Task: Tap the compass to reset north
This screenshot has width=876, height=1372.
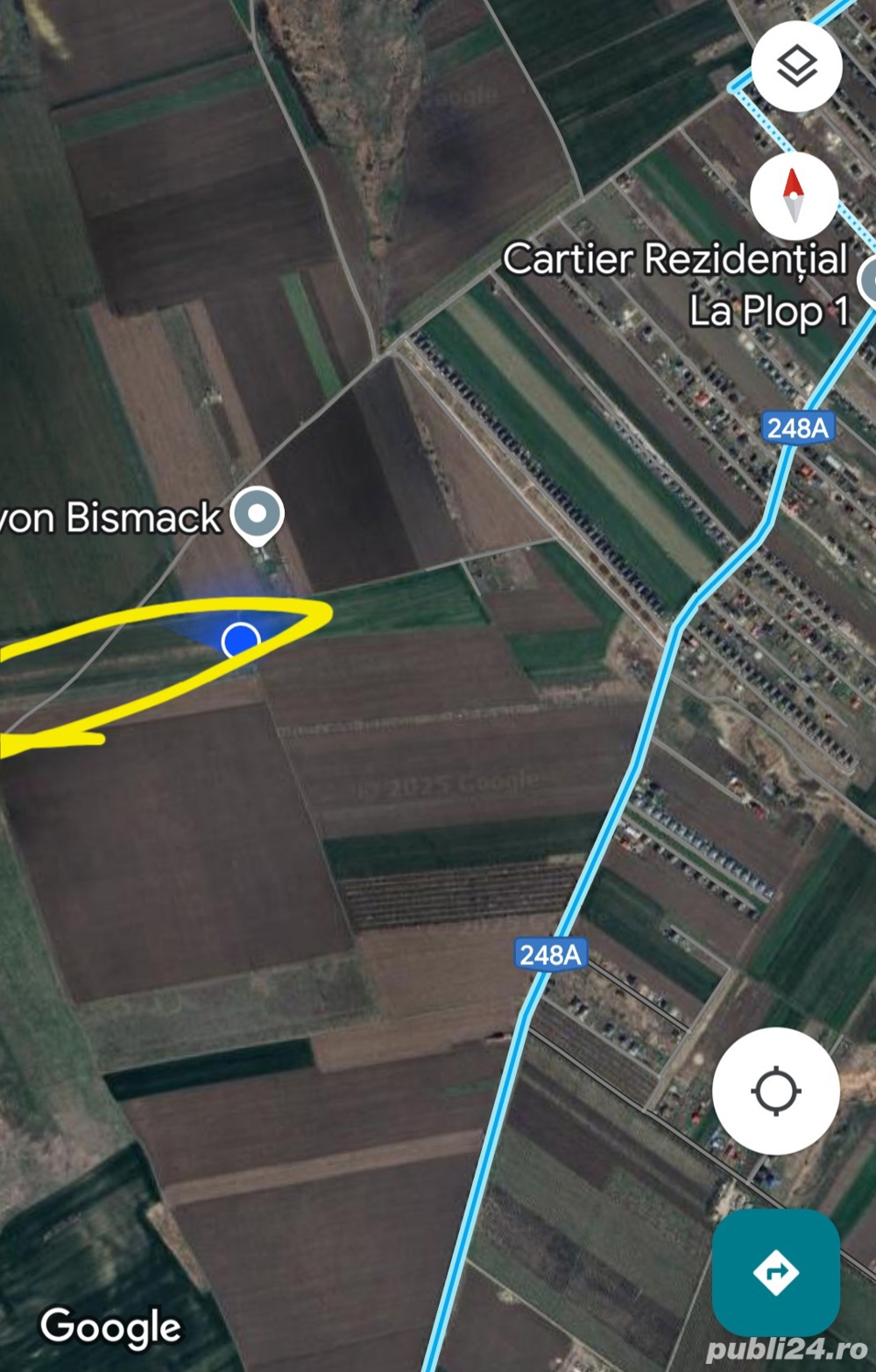Action: click(x=794, y=195)
